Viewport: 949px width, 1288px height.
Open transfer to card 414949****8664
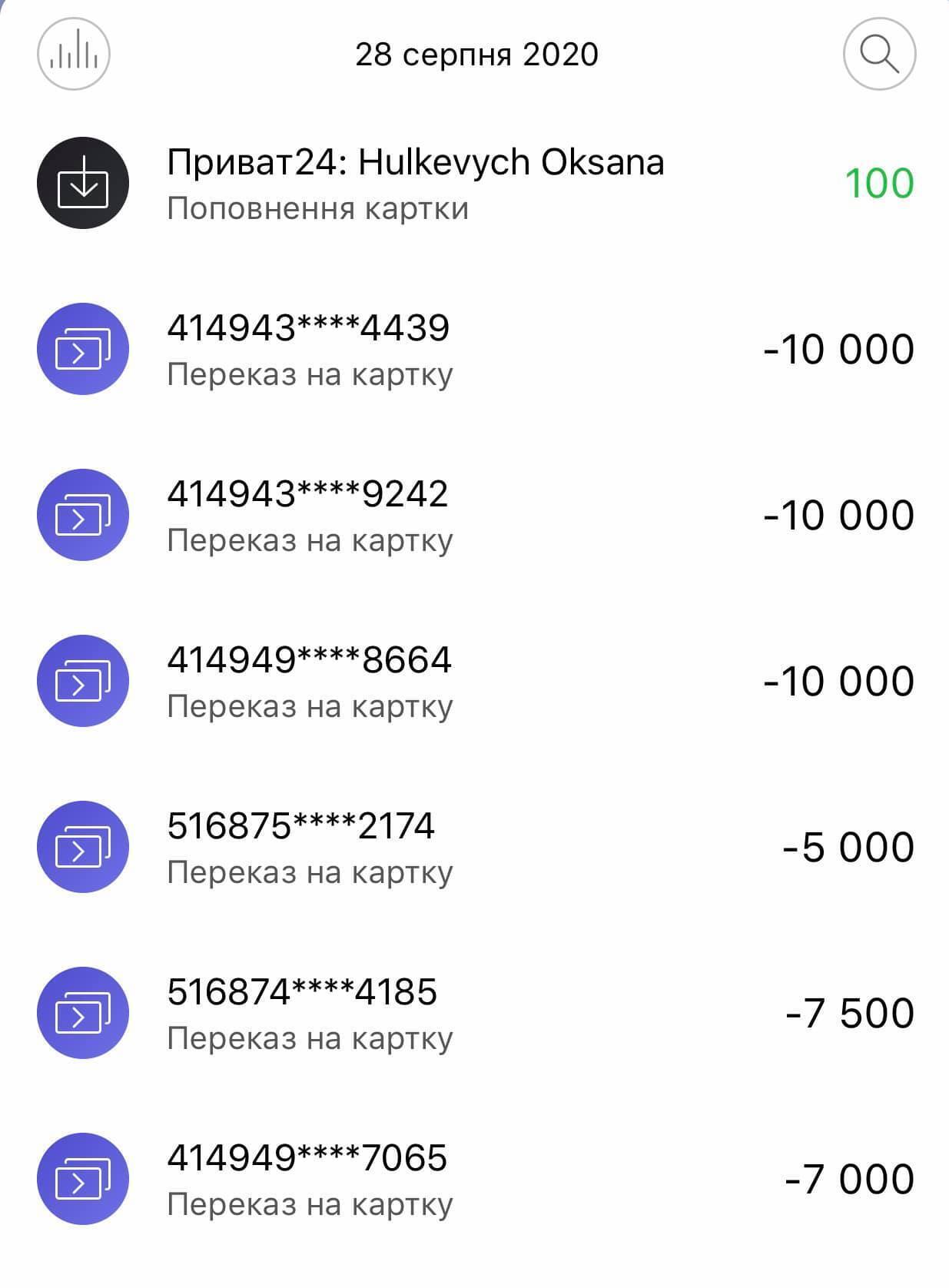pyautogui.click(x=309, y=681)
